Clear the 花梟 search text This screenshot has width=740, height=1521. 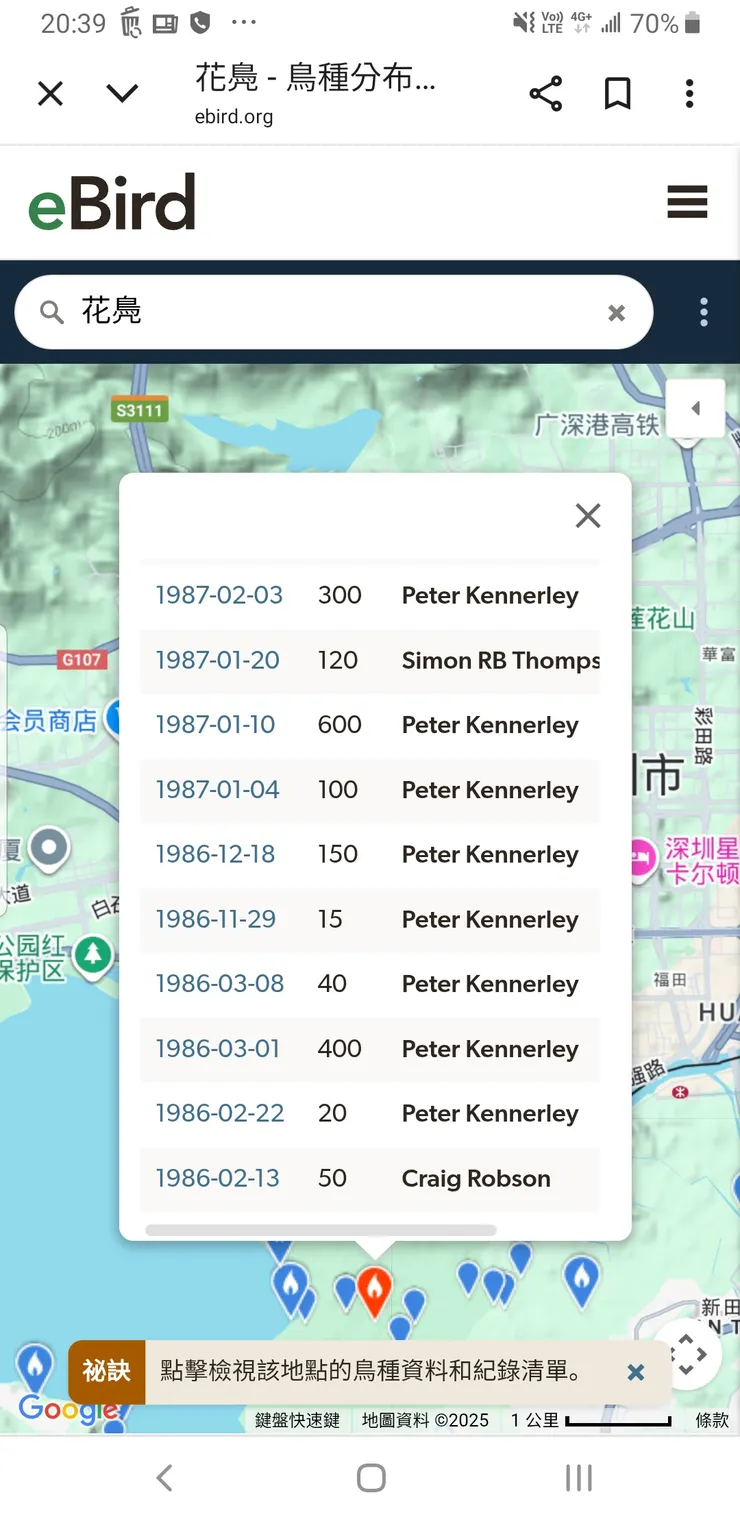pos(616,313)
